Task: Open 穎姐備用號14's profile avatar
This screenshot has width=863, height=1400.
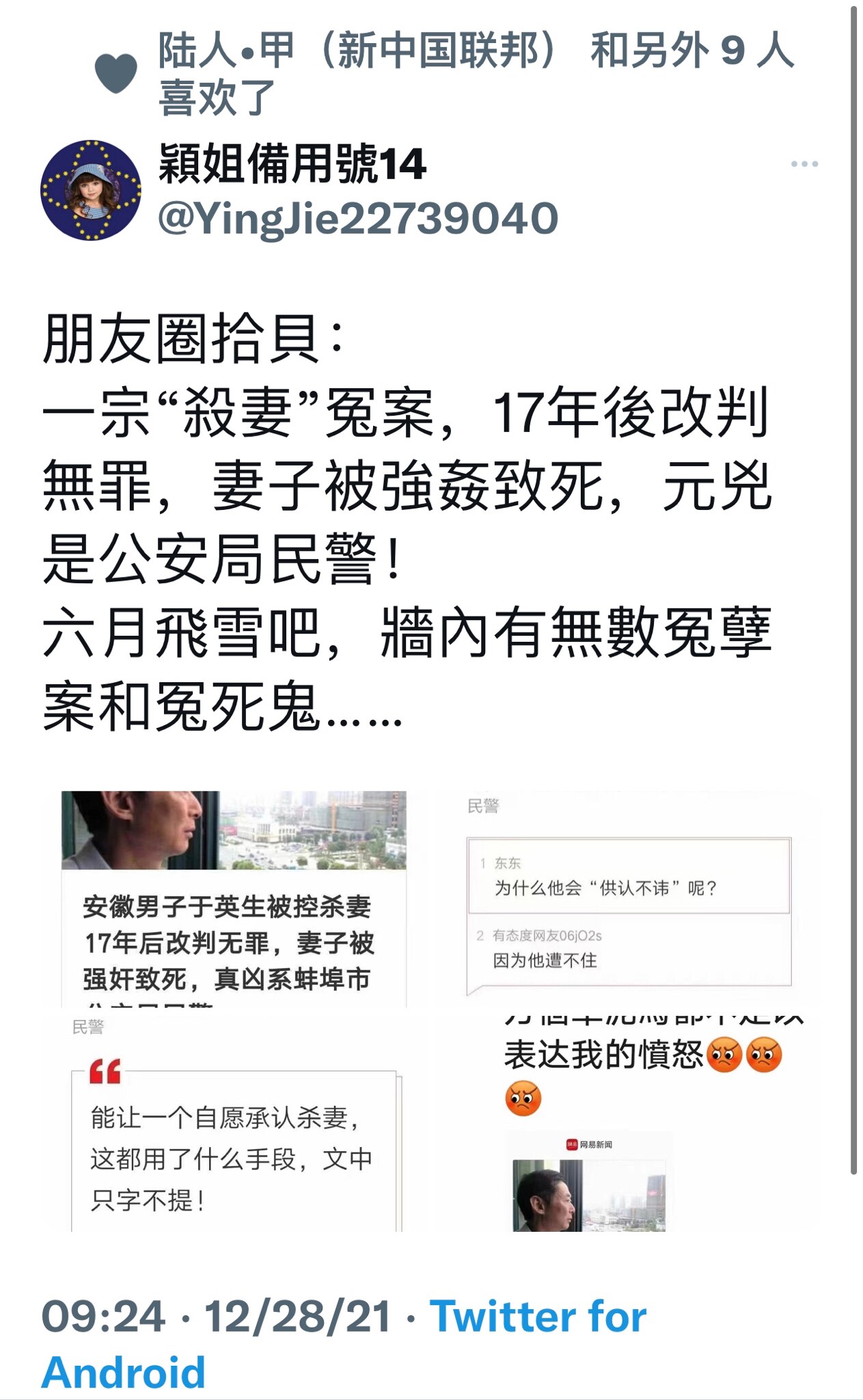Action: [91, 191]
